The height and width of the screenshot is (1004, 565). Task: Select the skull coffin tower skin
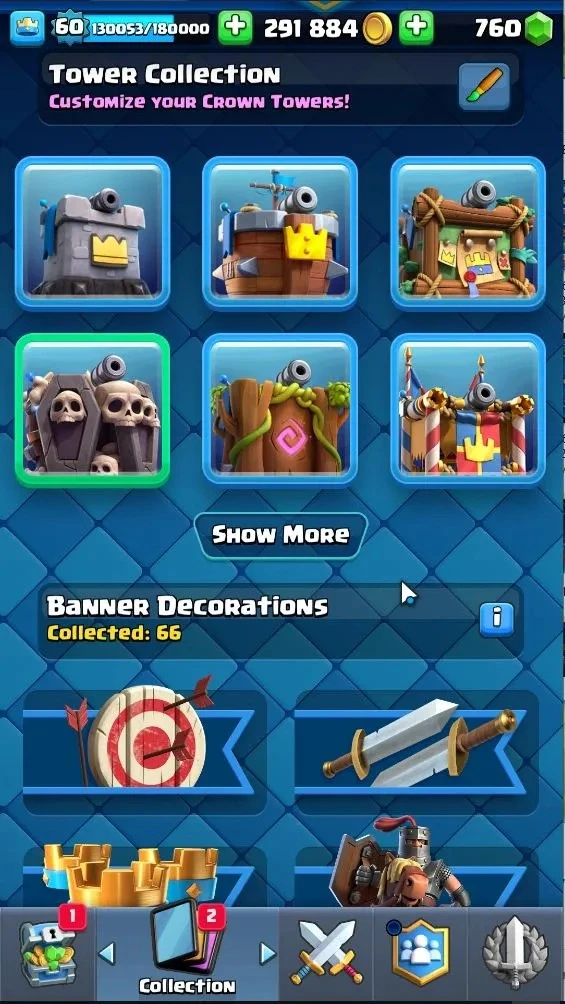(x=93, y=410)
